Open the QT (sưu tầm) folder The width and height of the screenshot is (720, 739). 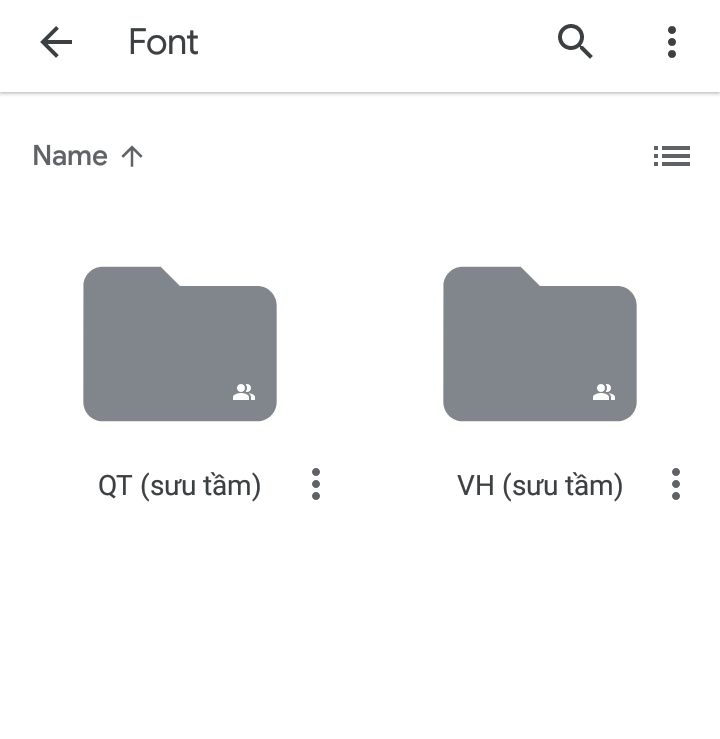[180, 344]
